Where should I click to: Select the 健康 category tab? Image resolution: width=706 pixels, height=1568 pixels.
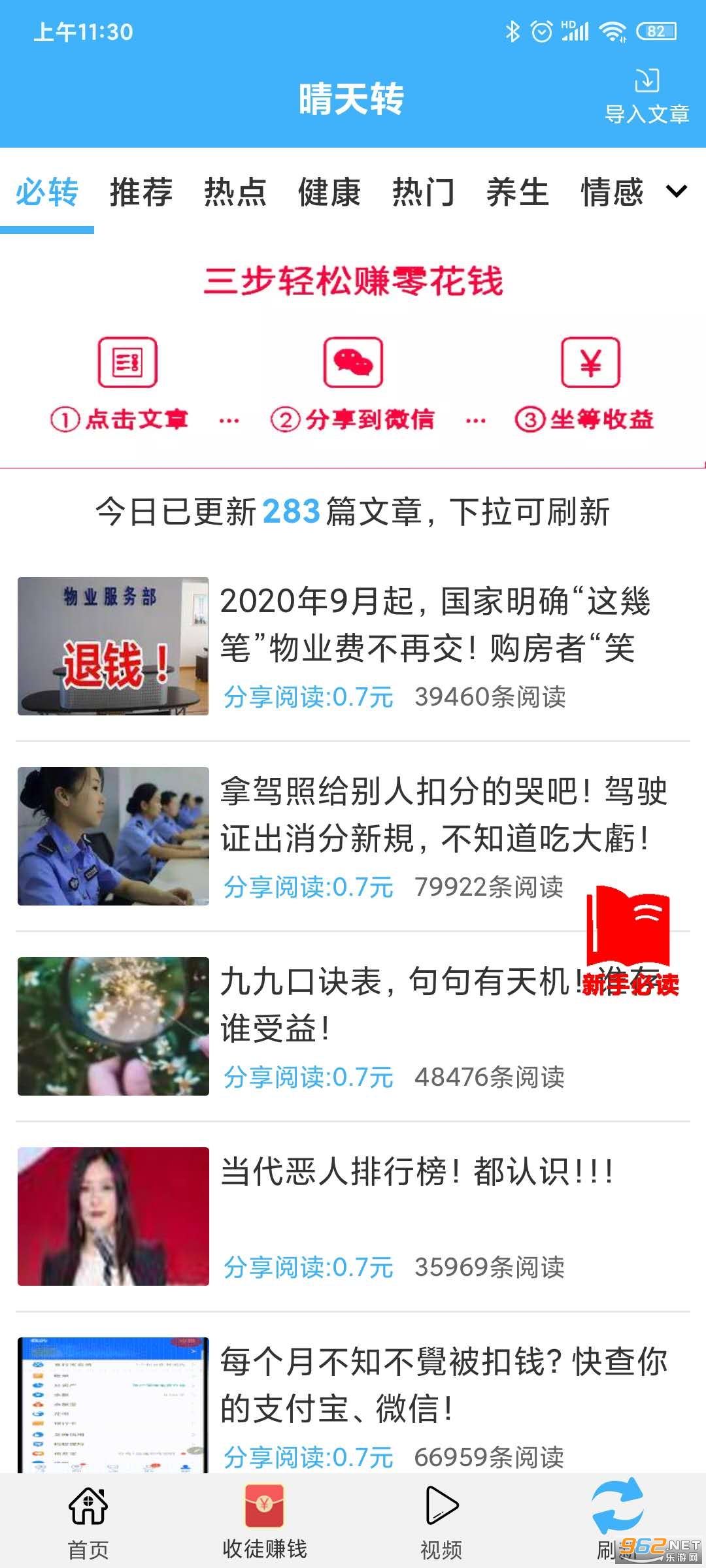click(x=329, y=192)
